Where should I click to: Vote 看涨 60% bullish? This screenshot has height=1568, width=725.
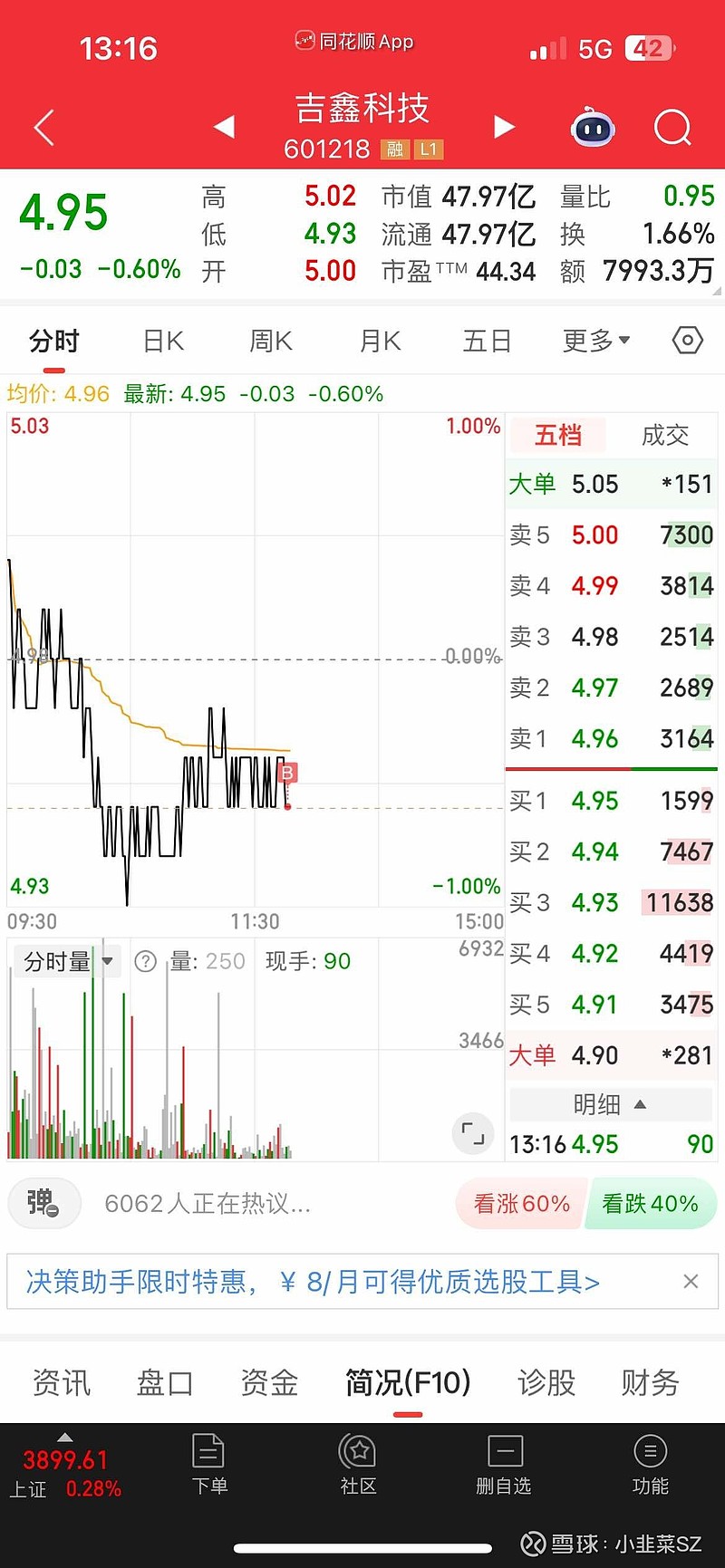point(521,1204)
